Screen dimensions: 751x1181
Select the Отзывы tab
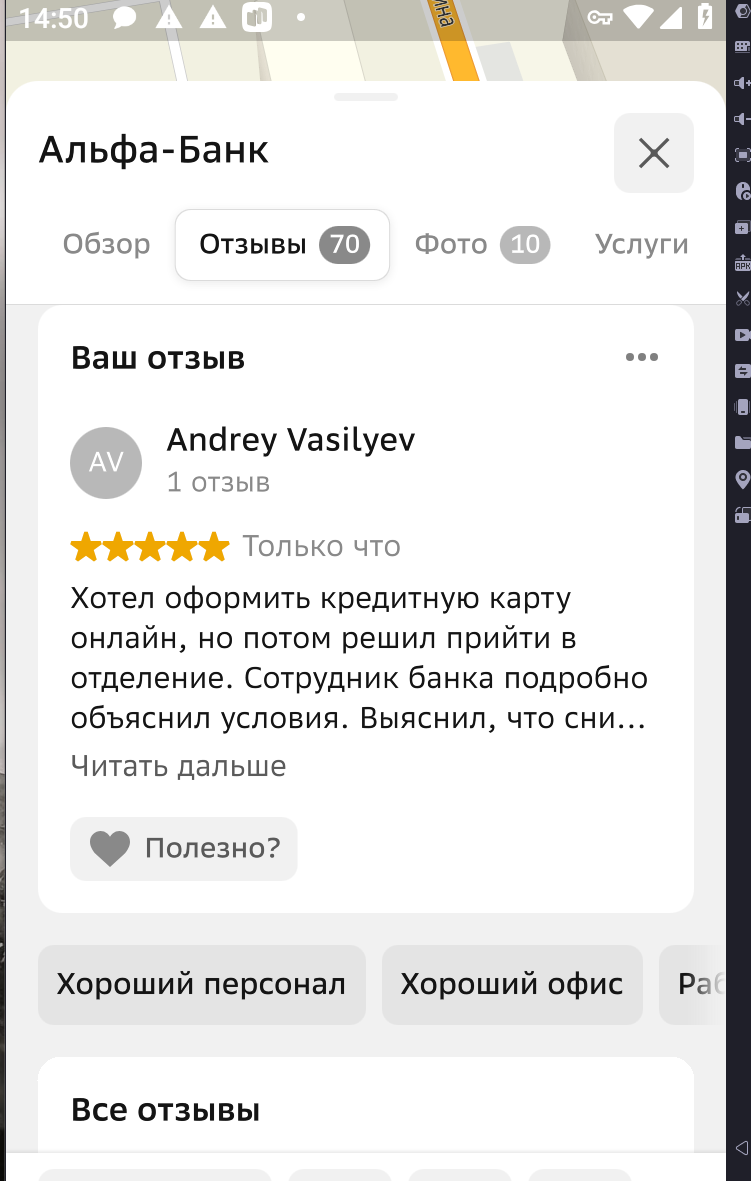282,244
